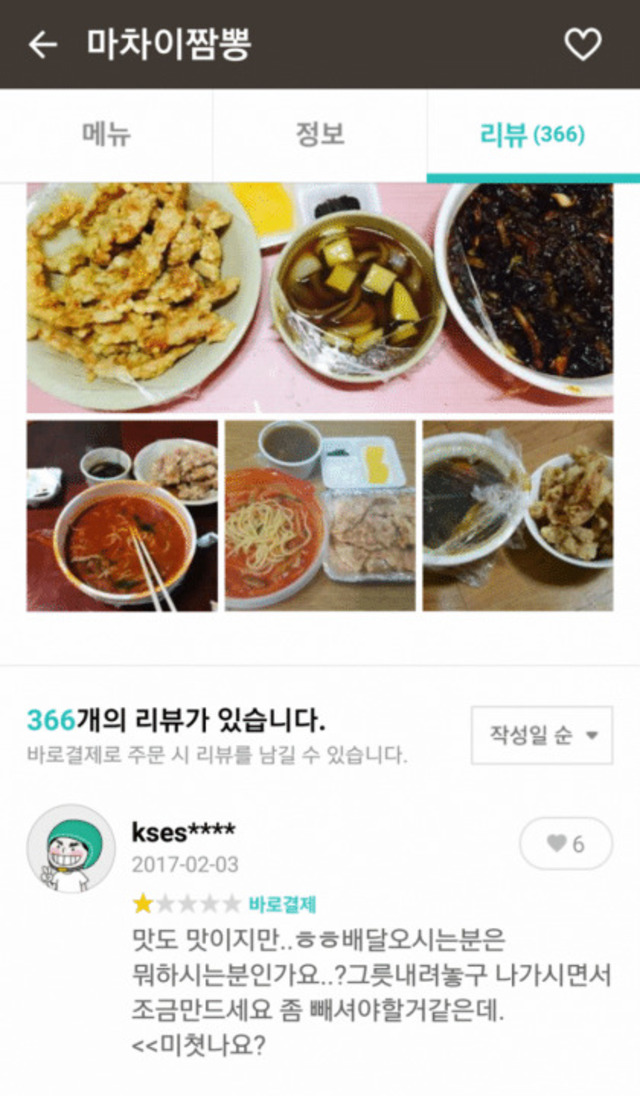Open the red jjamppong soup photo thumbnail
640x1096 pixels.
click(122, 515)
